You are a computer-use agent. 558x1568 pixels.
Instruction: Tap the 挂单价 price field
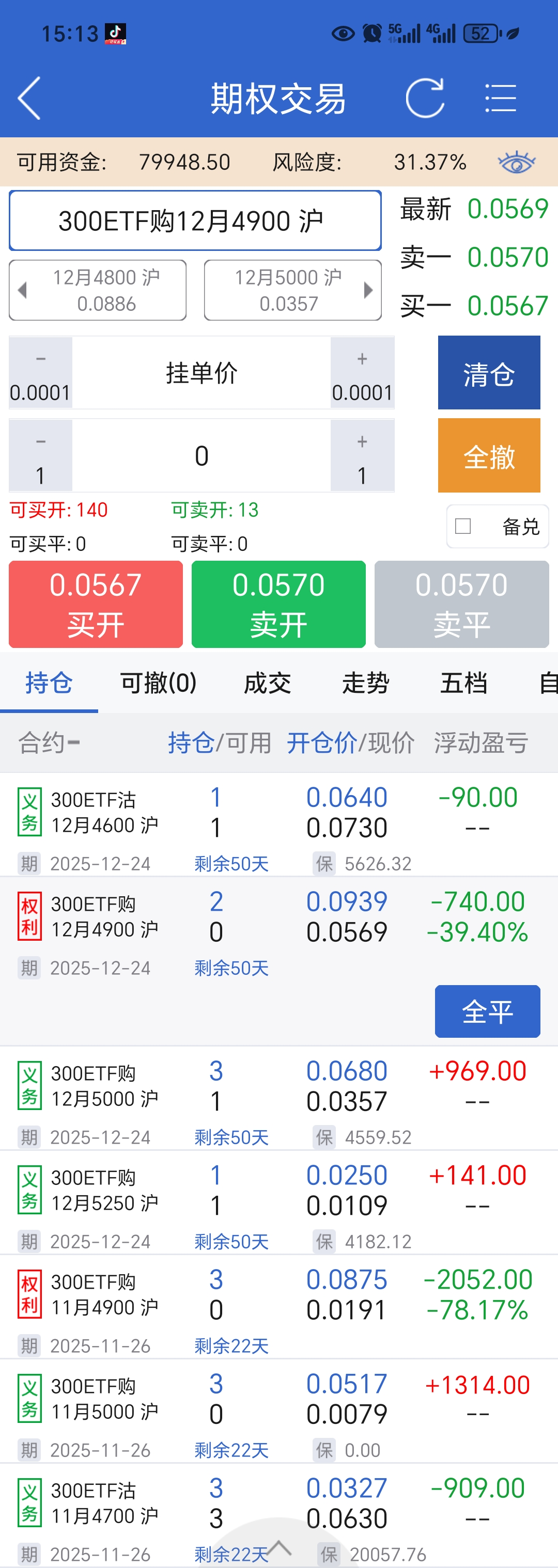[201, 373]
